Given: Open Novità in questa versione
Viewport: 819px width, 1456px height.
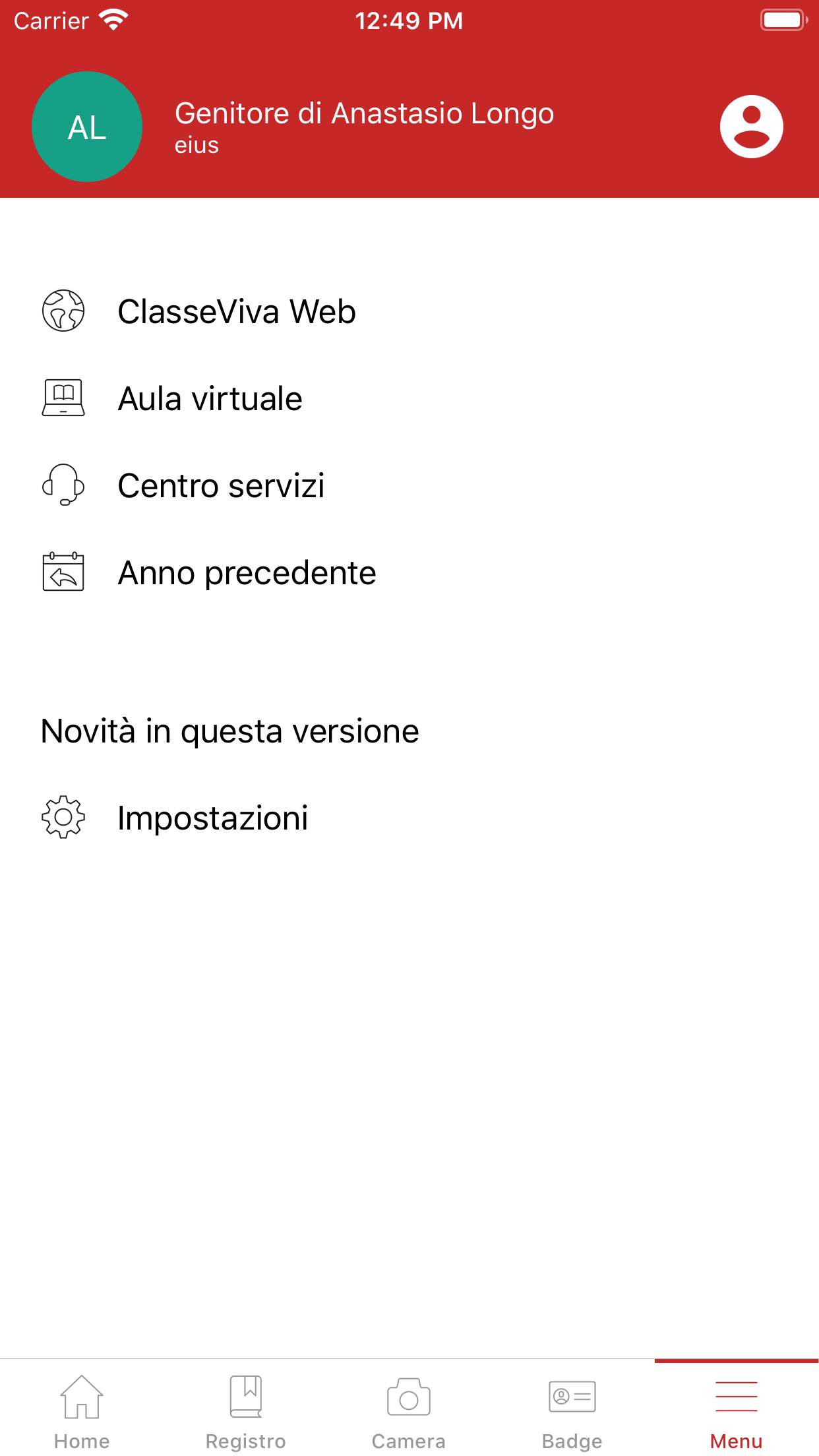Looking at the screenshot, I should [229, 730].
